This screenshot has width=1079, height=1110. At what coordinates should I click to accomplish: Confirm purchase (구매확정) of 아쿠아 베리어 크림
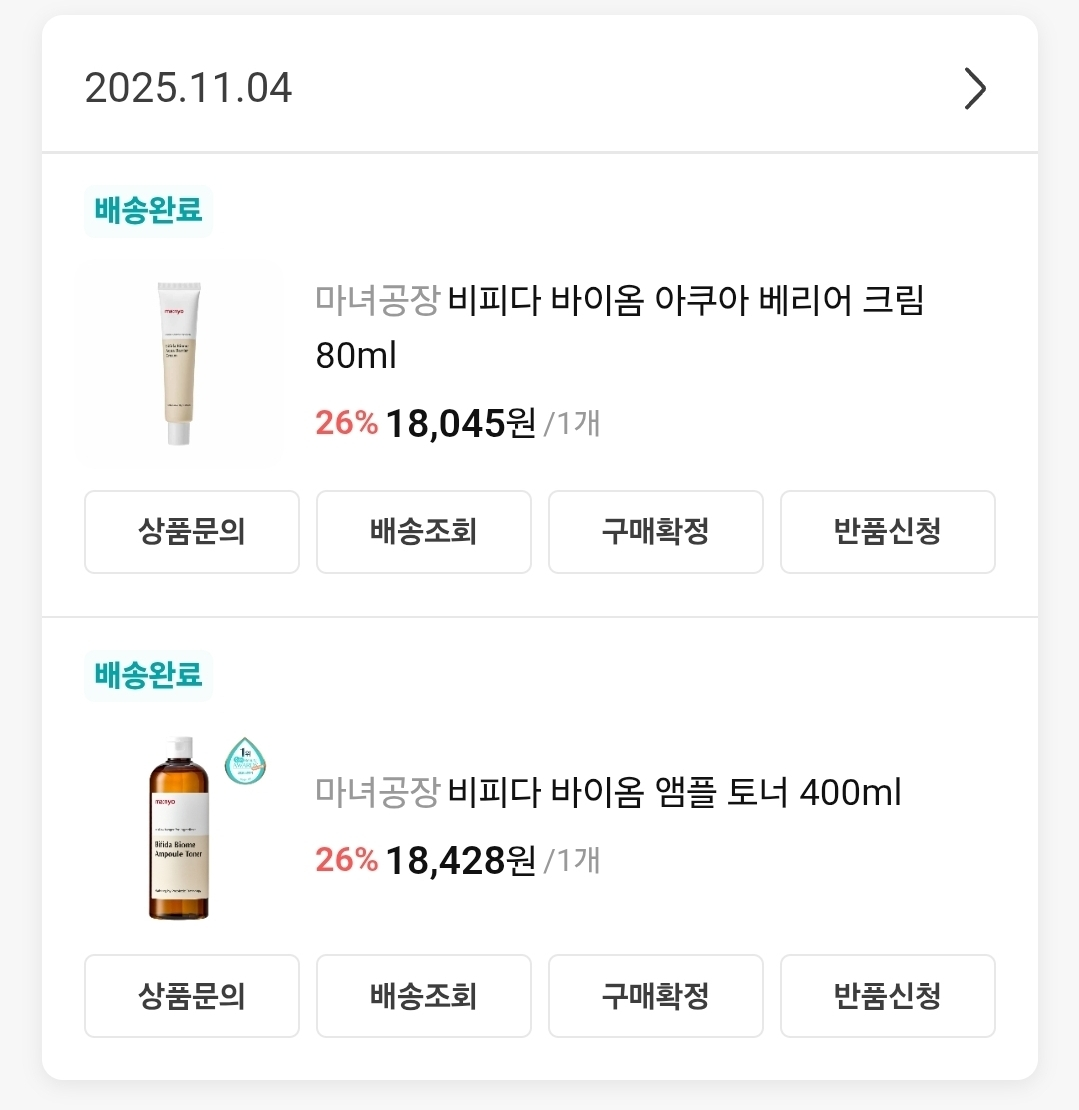(655, 532)
